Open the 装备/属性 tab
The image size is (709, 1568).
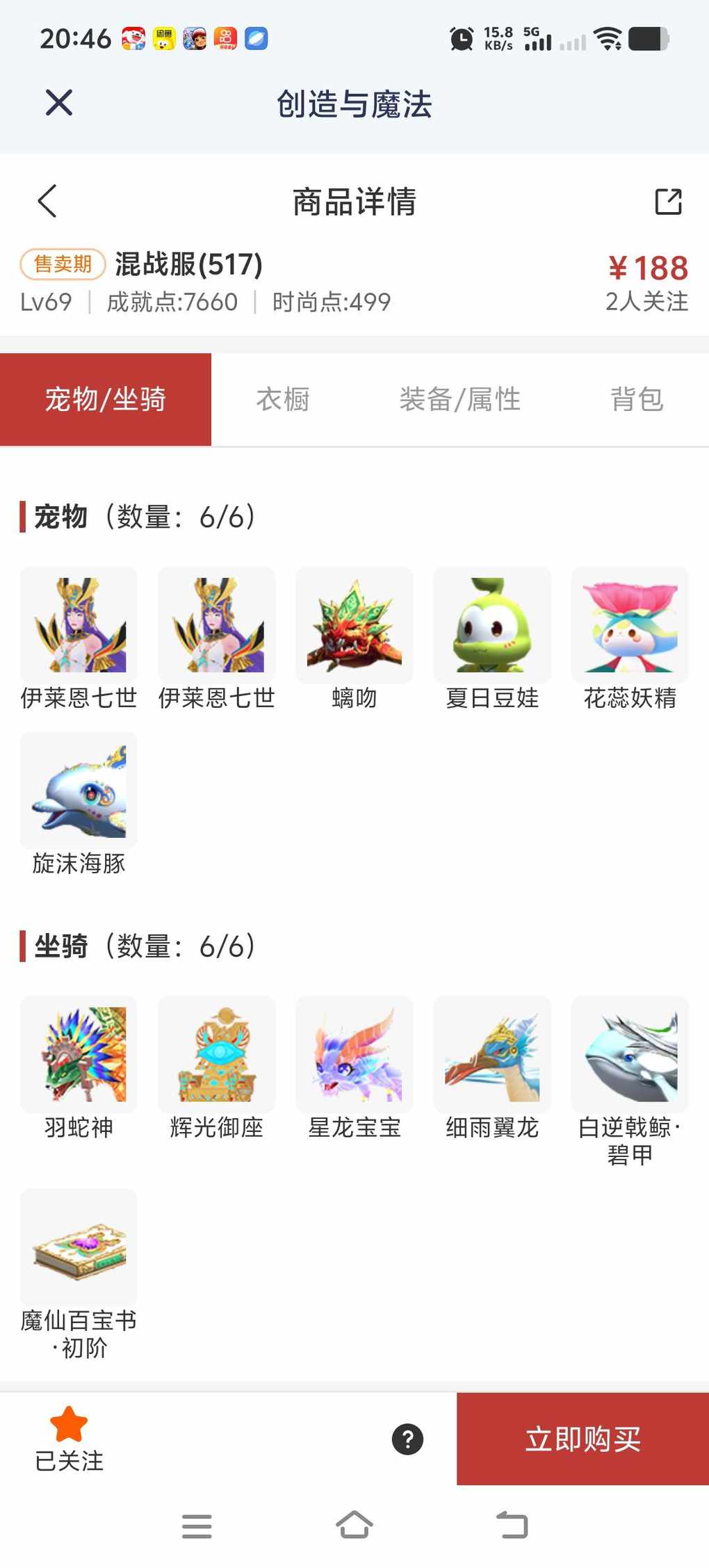coord(459,400)
